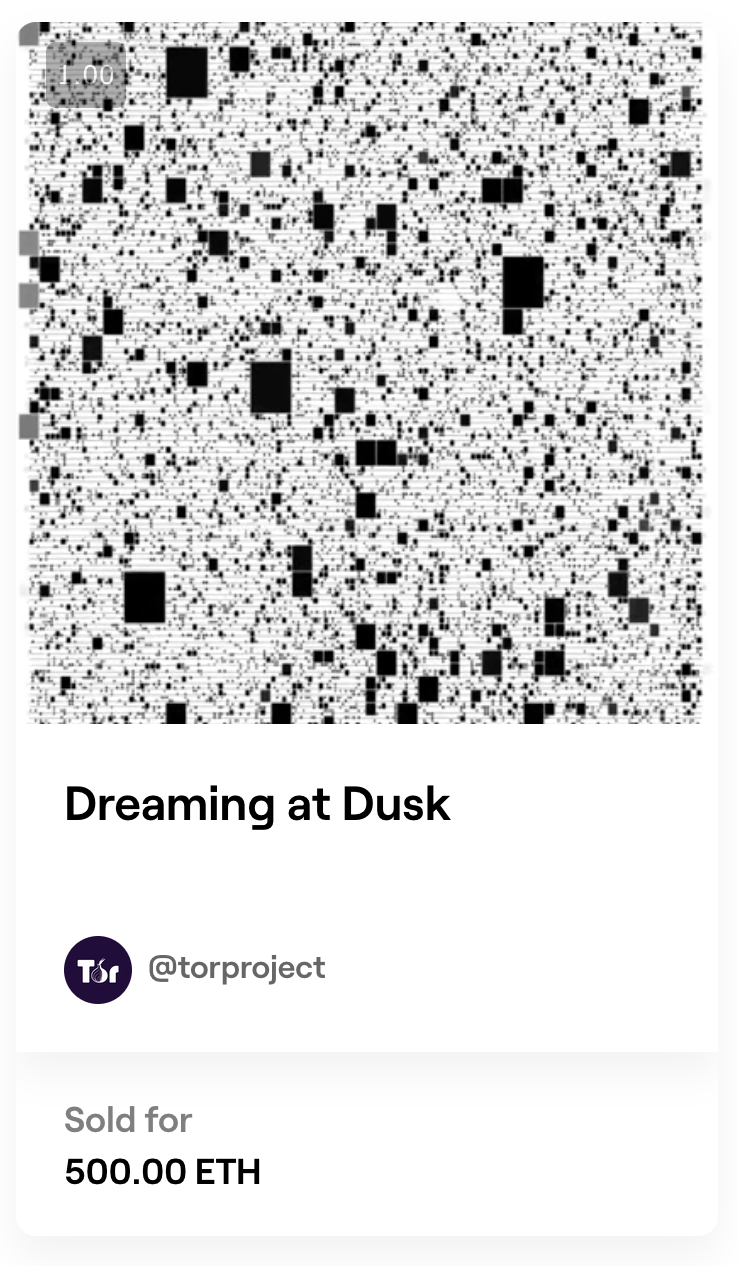Image resolution: width=738 pixels, height=1266 pixels.
Task: View the @torproject creator profile
Action: [236, 968]
